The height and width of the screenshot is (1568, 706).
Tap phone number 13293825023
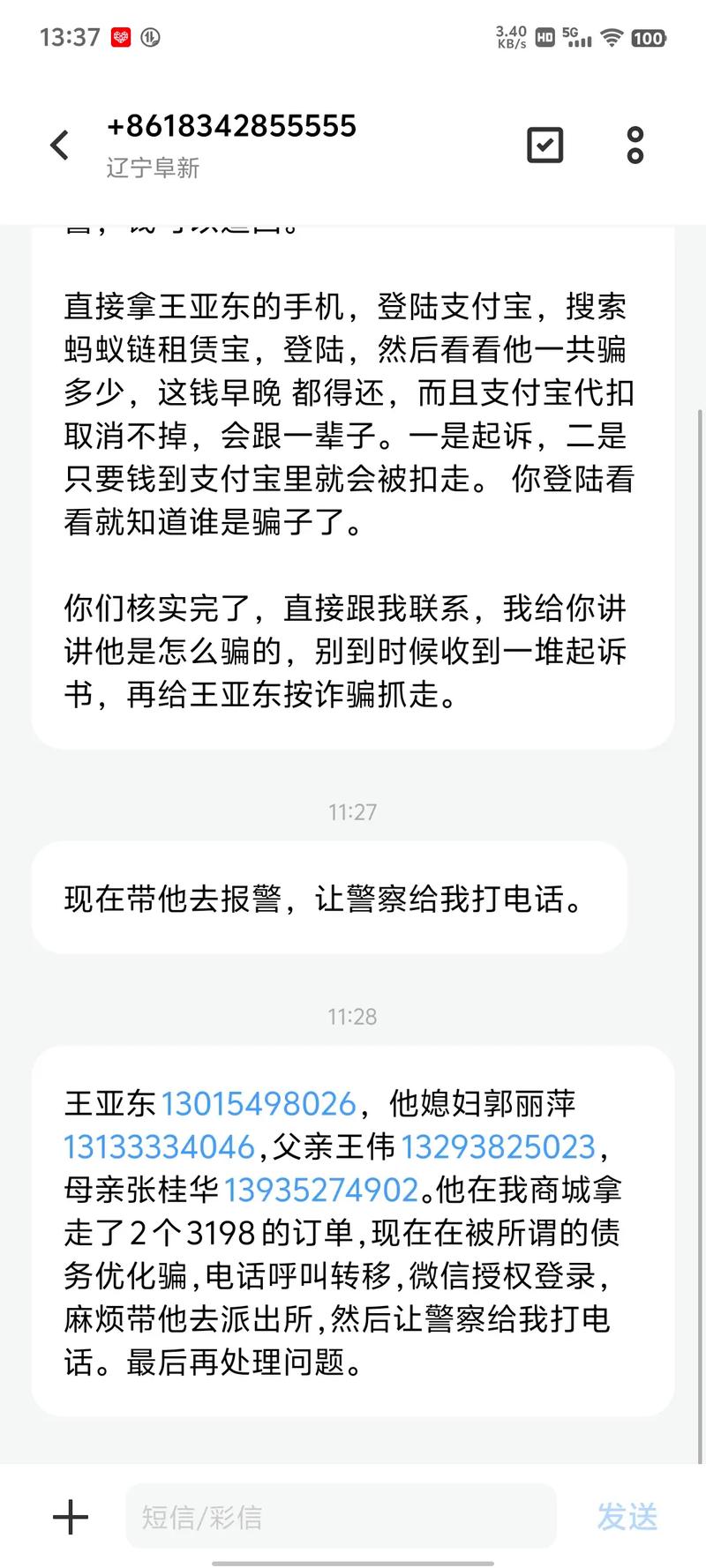499,1147
